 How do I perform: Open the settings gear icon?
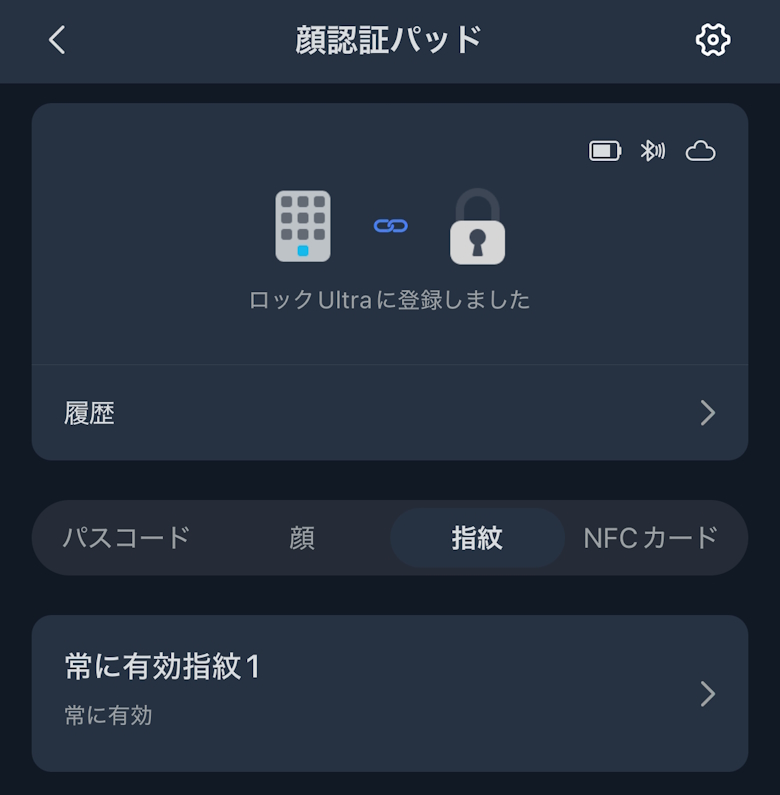712,40
